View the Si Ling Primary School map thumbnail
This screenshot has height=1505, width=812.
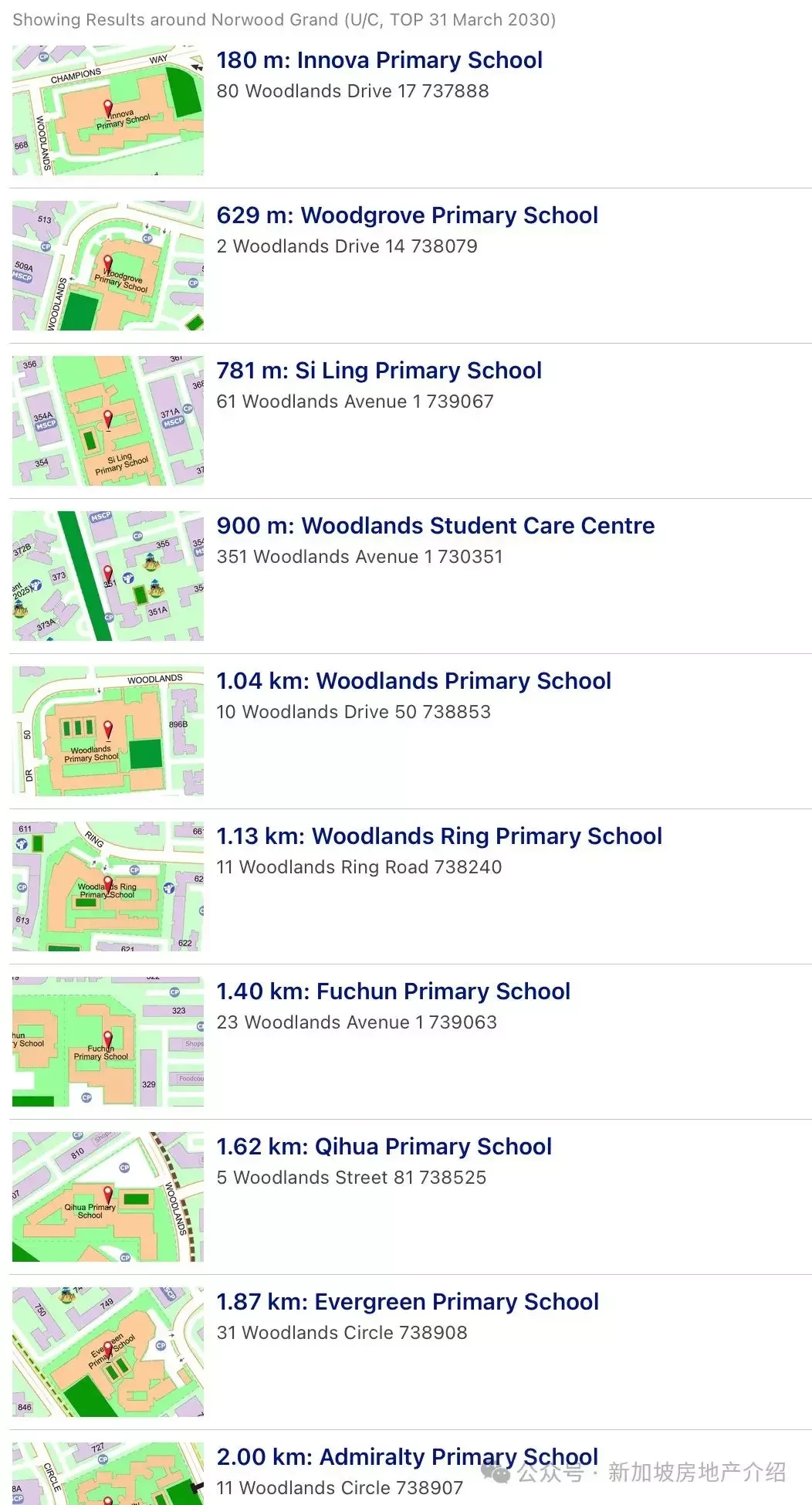click(108, 421)
